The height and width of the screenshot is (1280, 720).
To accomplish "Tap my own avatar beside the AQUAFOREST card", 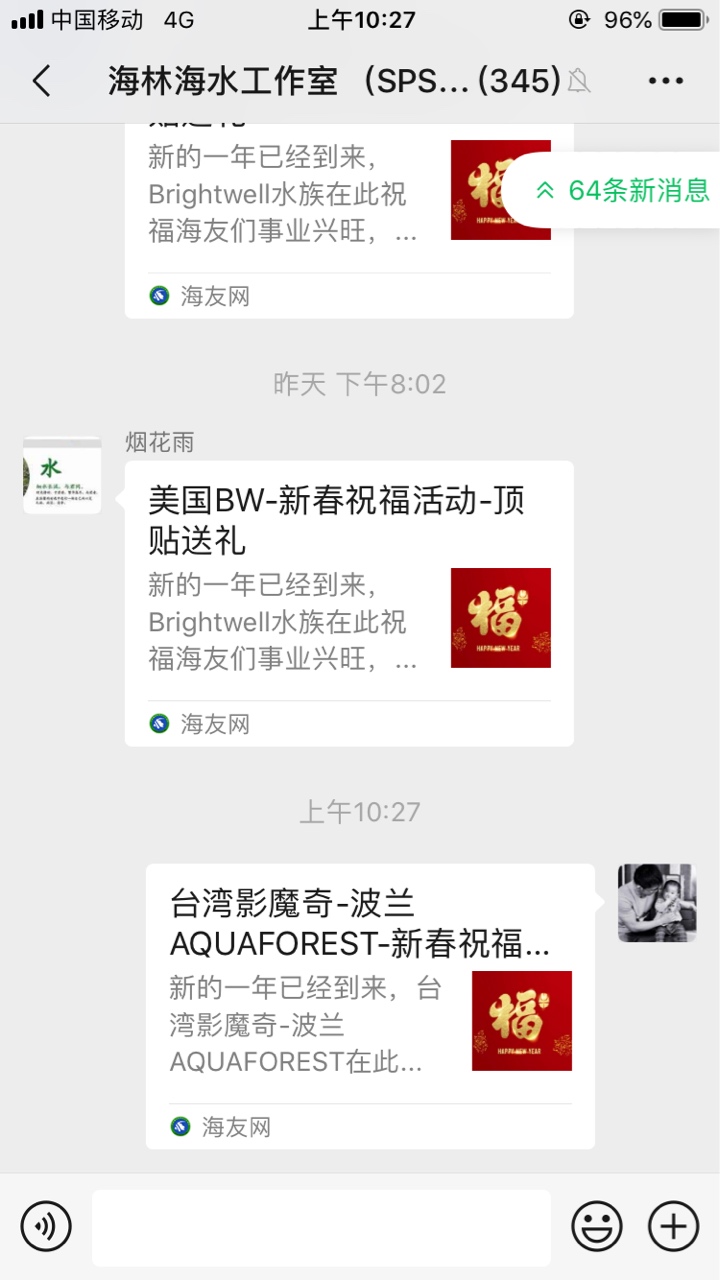I will 656,903.
